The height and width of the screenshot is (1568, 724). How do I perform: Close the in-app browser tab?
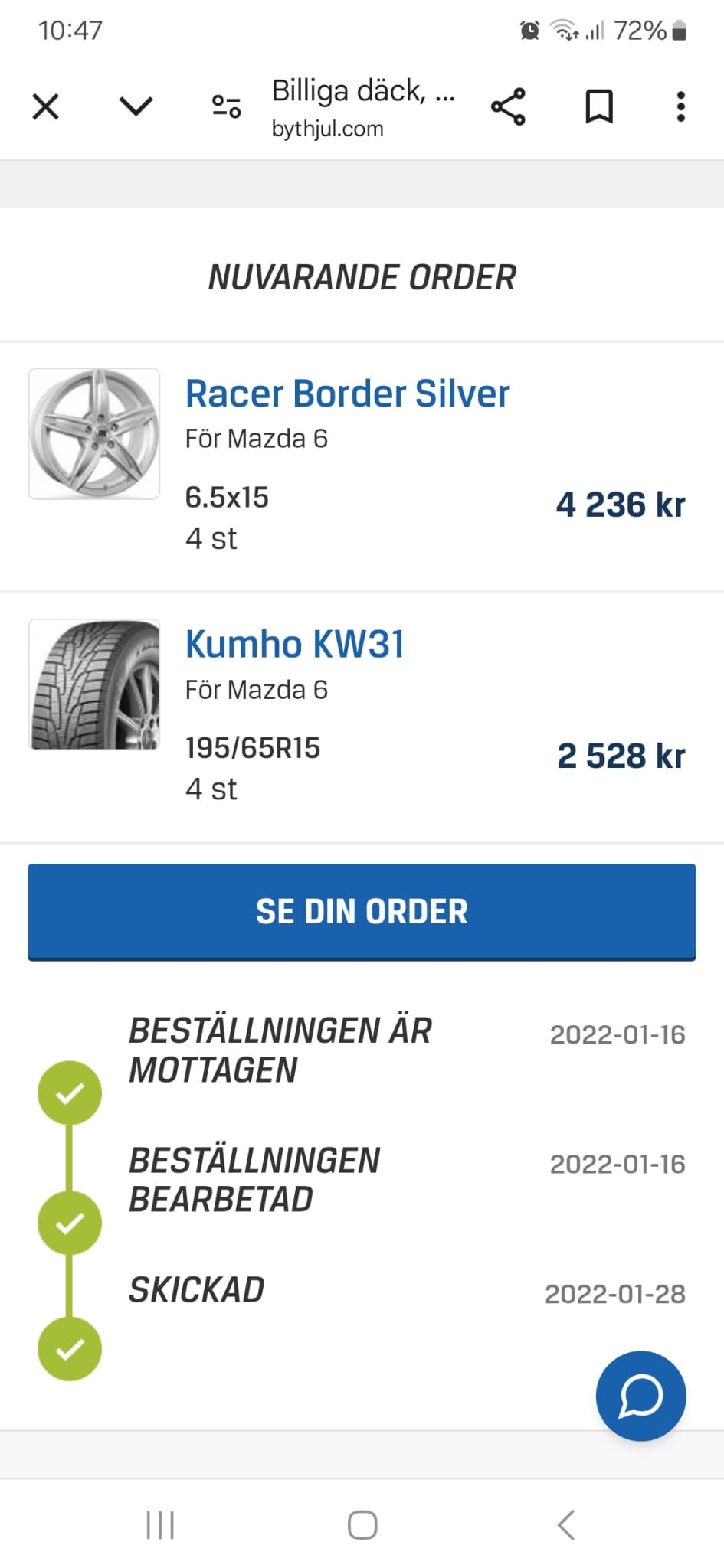[x=46, y=106]
